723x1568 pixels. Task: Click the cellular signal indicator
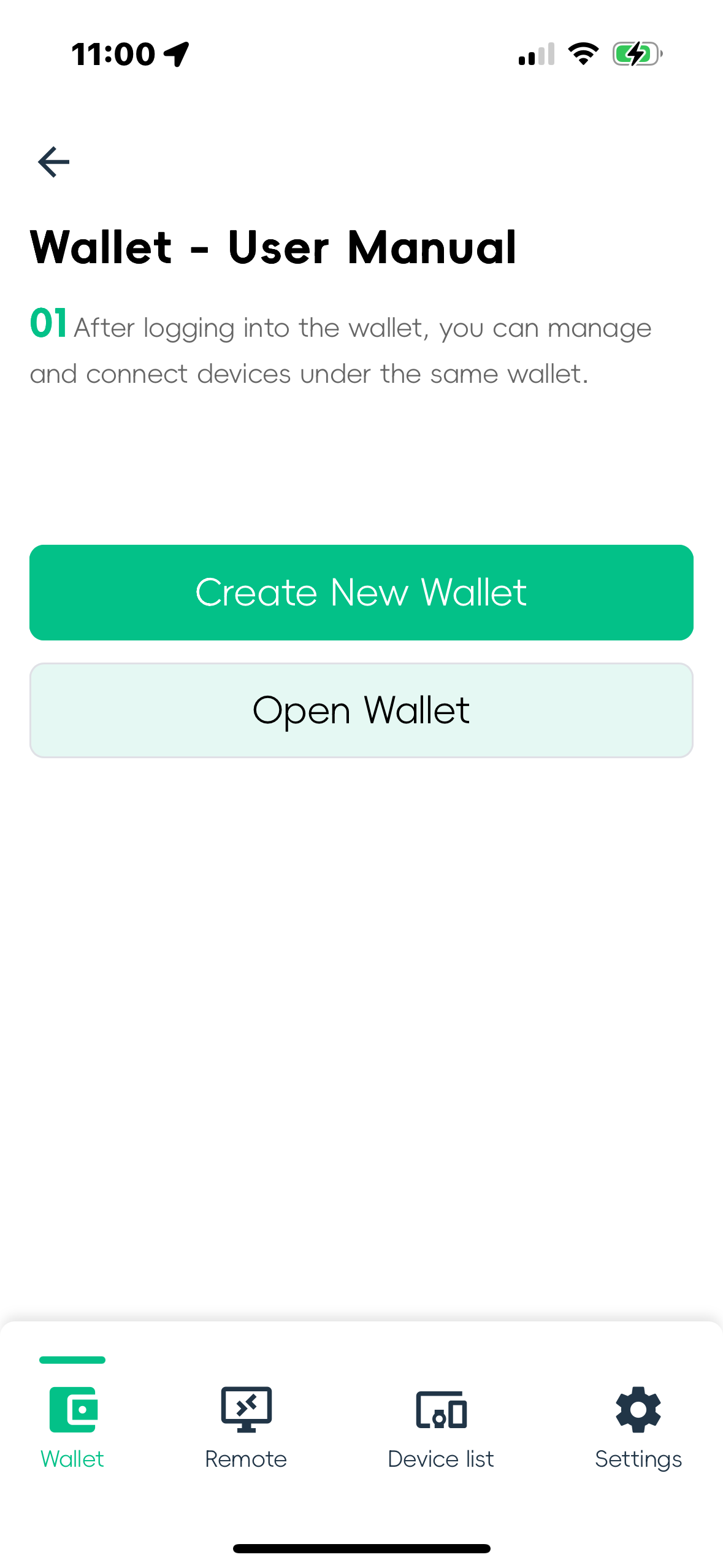tap(535, 54)
